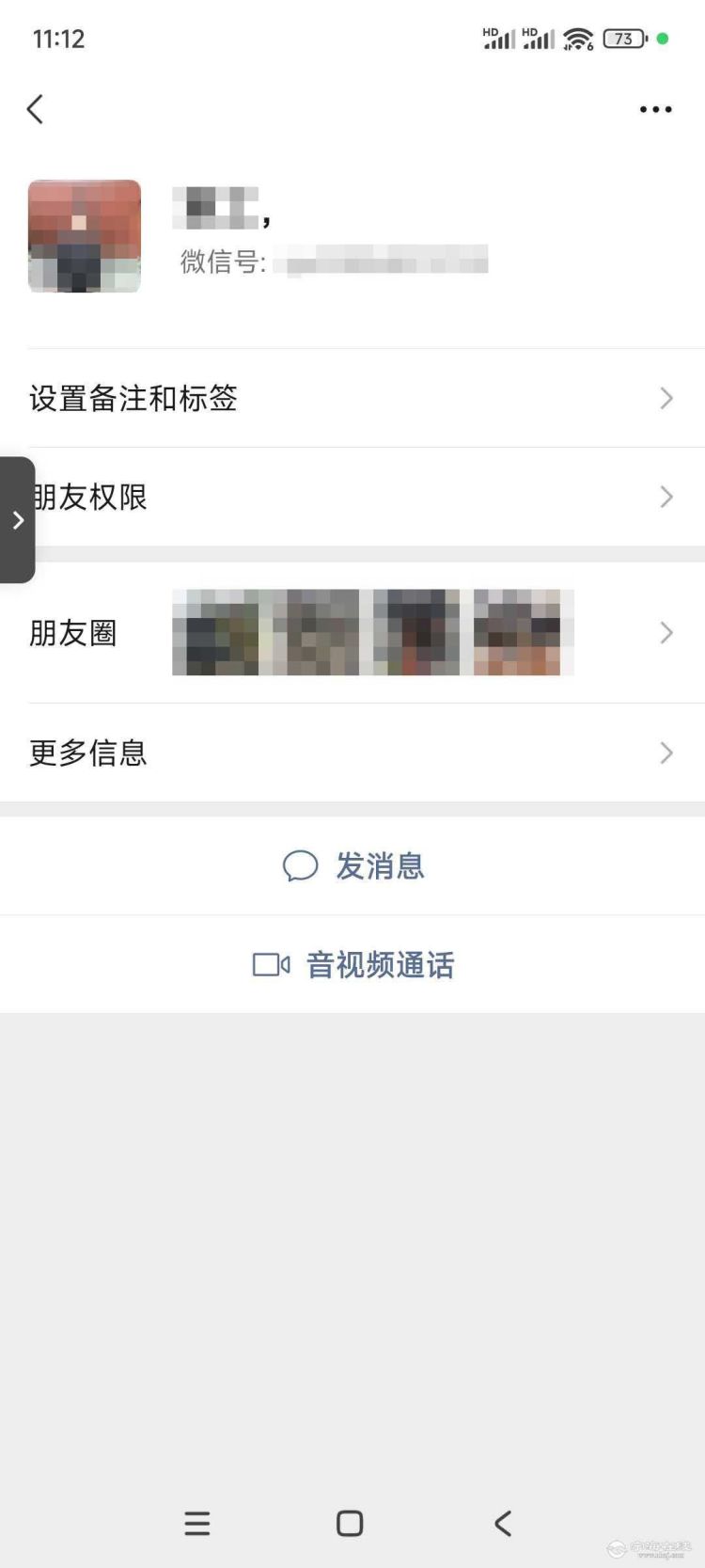Viewport: 705px width, 1568px height.
Task: Go to the system home screen
Action: [x=350, y=1523]
